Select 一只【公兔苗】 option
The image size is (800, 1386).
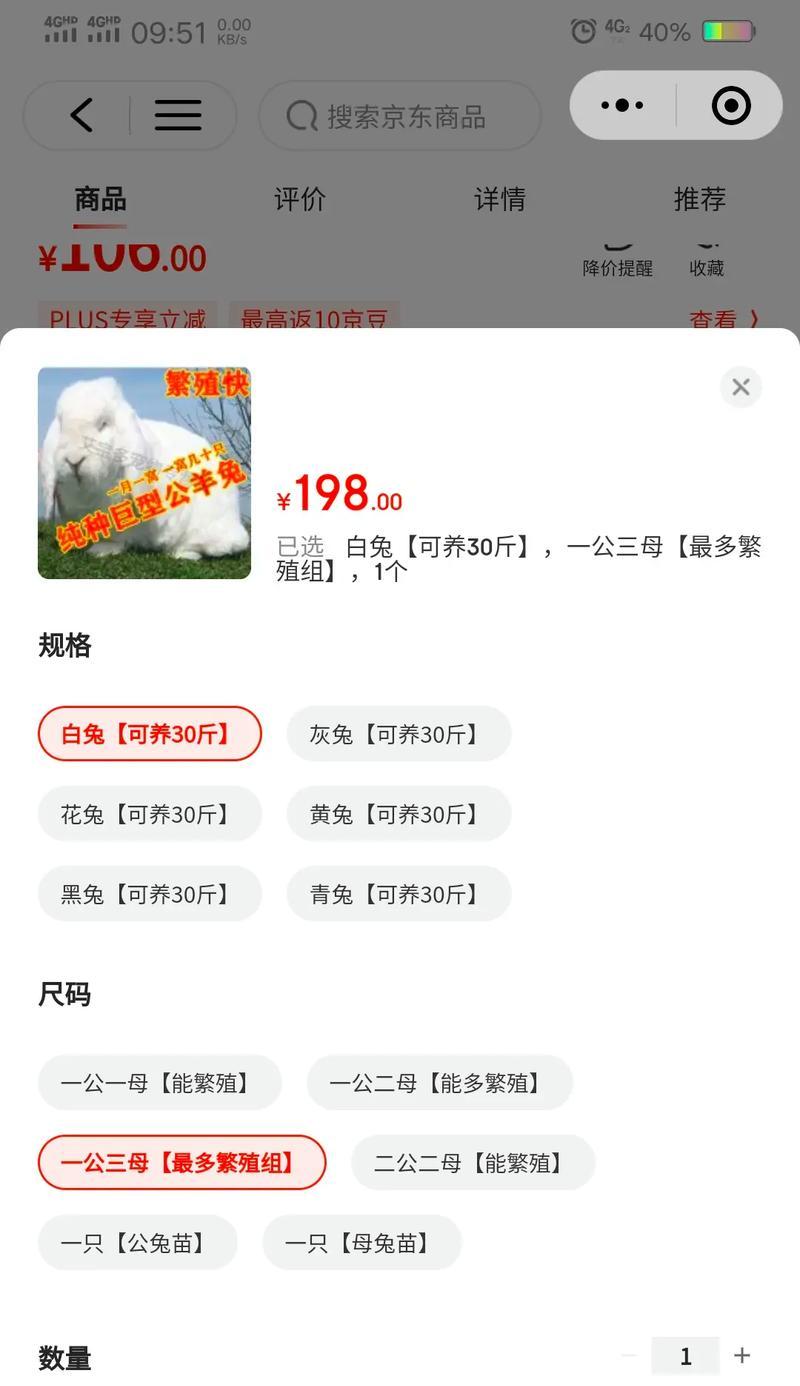click(137, 1242)
